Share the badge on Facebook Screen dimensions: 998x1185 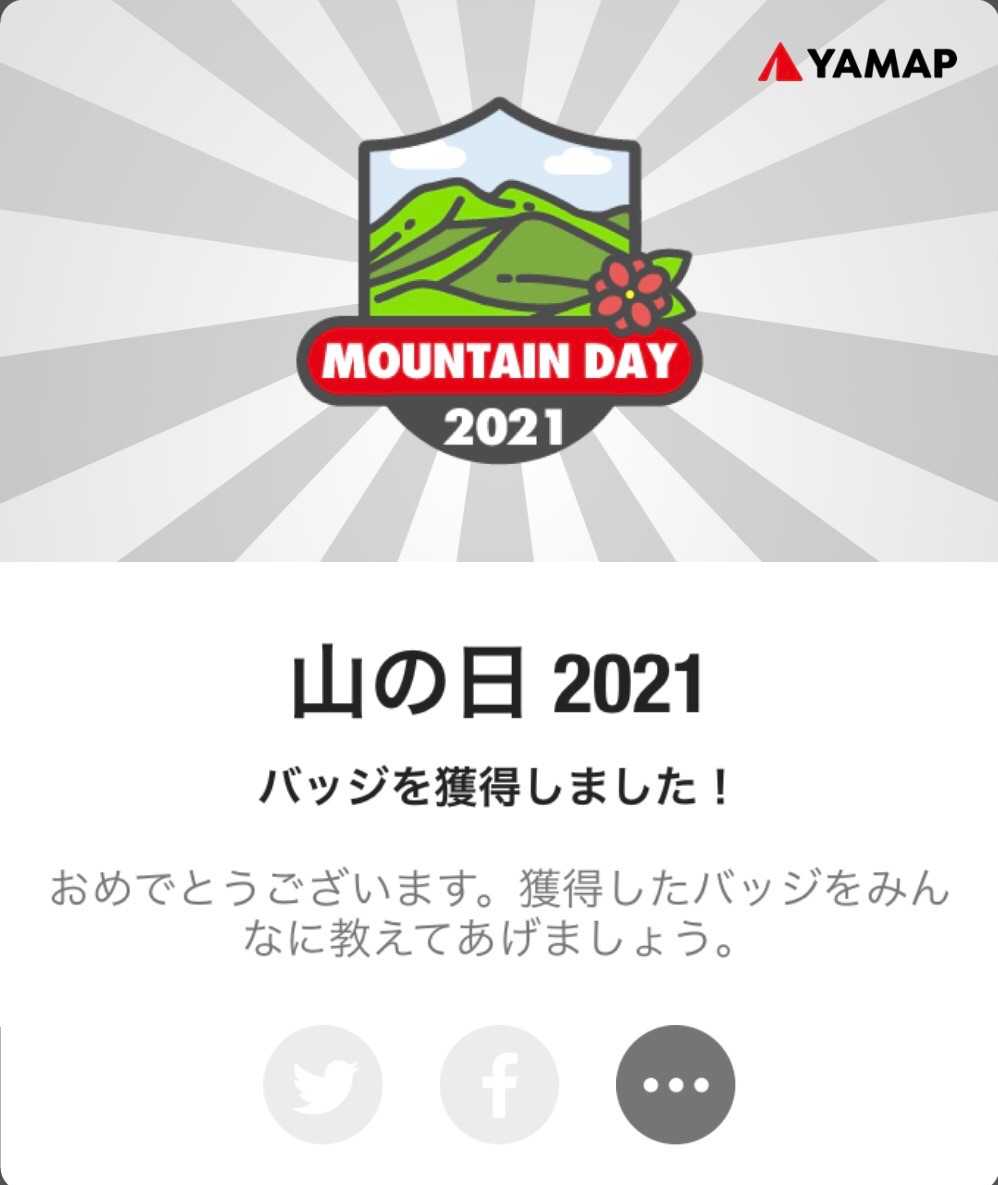(x=499, y=1085)
